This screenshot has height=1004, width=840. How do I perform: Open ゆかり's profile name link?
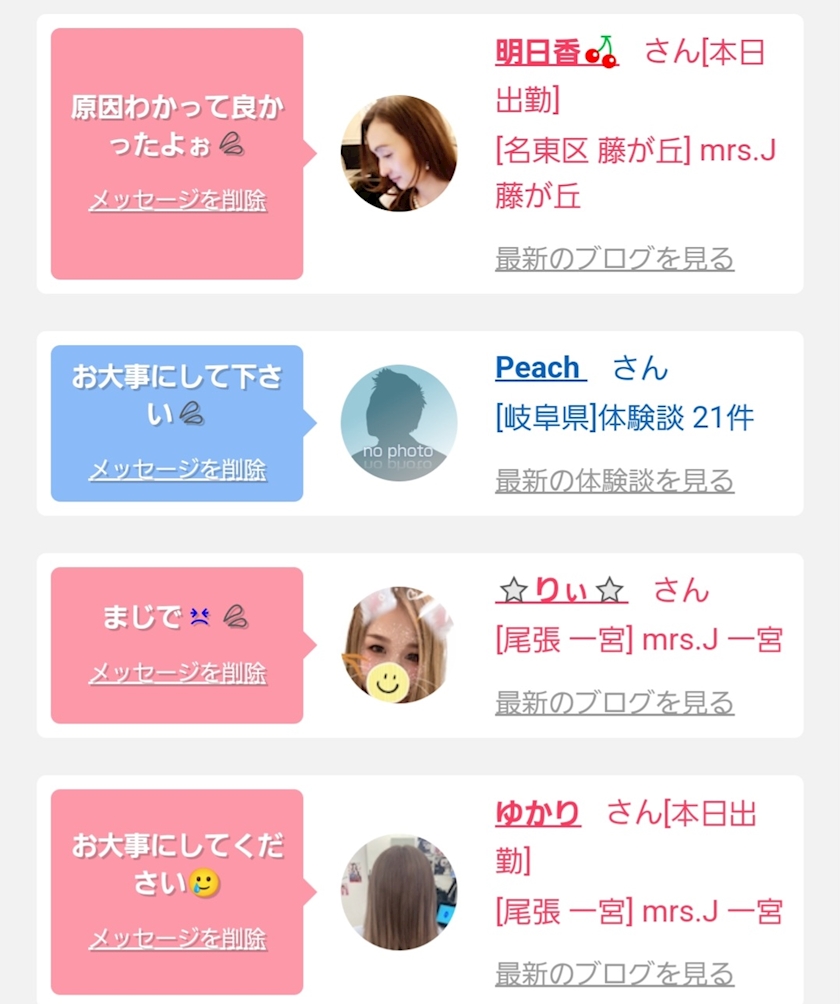point(537,813)
